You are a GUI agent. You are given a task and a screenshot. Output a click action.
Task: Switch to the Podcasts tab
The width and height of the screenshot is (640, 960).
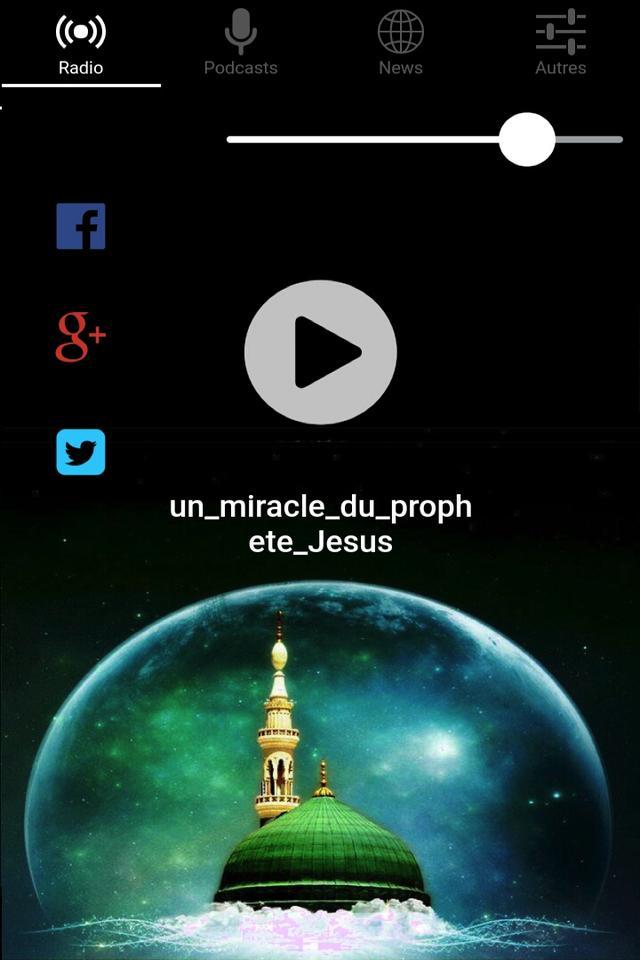coord(240,44)
